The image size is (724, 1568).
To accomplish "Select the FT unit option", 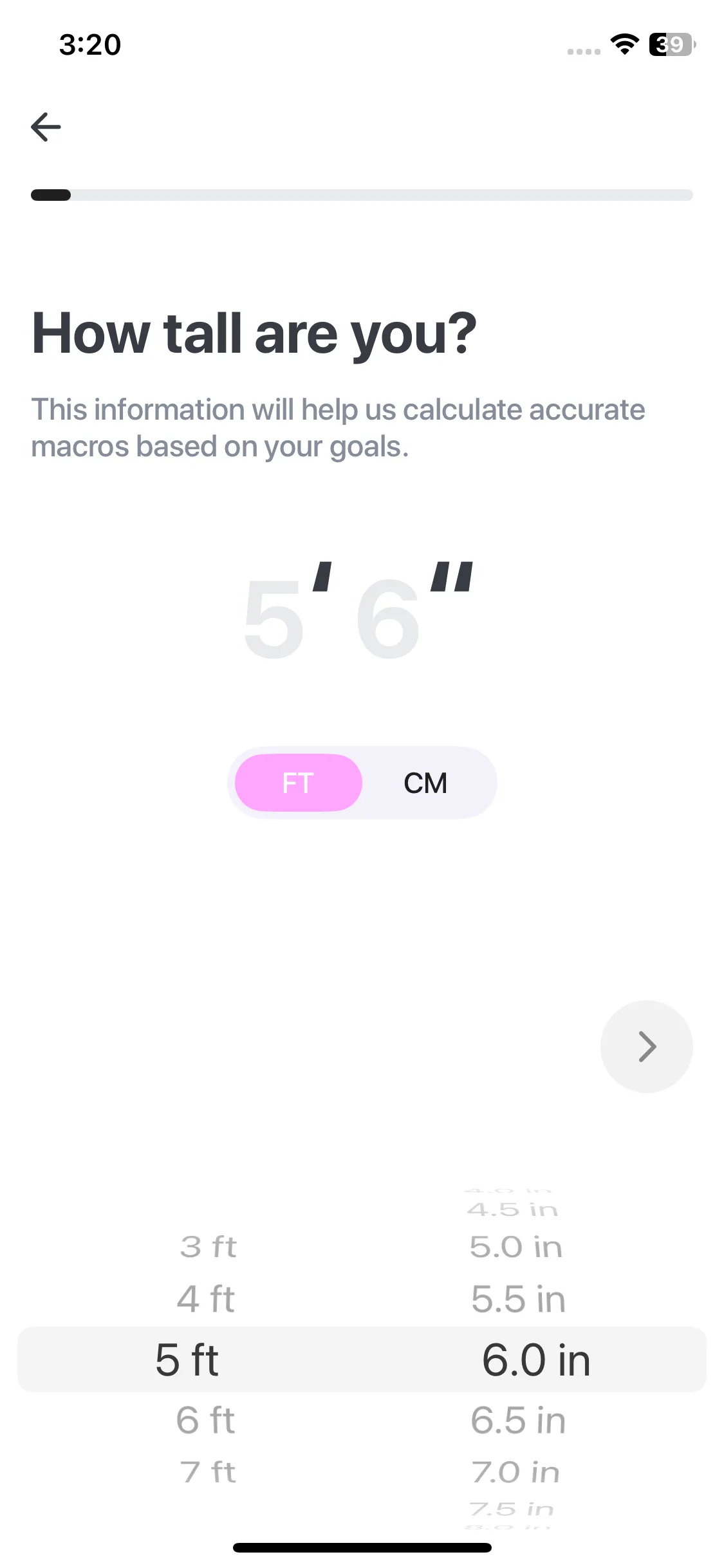I will pos(298,783).
